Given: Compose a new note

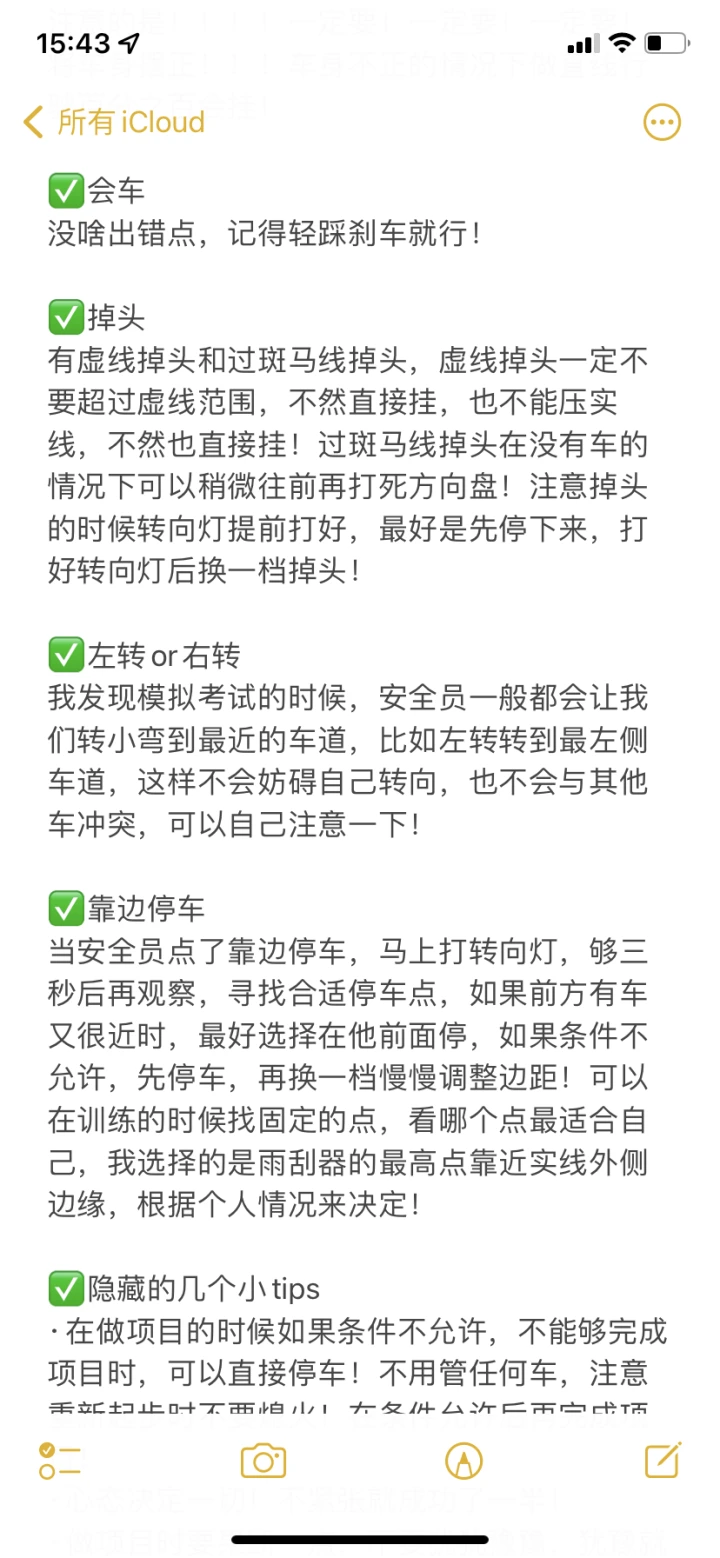Looking at the screenshot, I should pyautogui.click(x=663, y=1460).
